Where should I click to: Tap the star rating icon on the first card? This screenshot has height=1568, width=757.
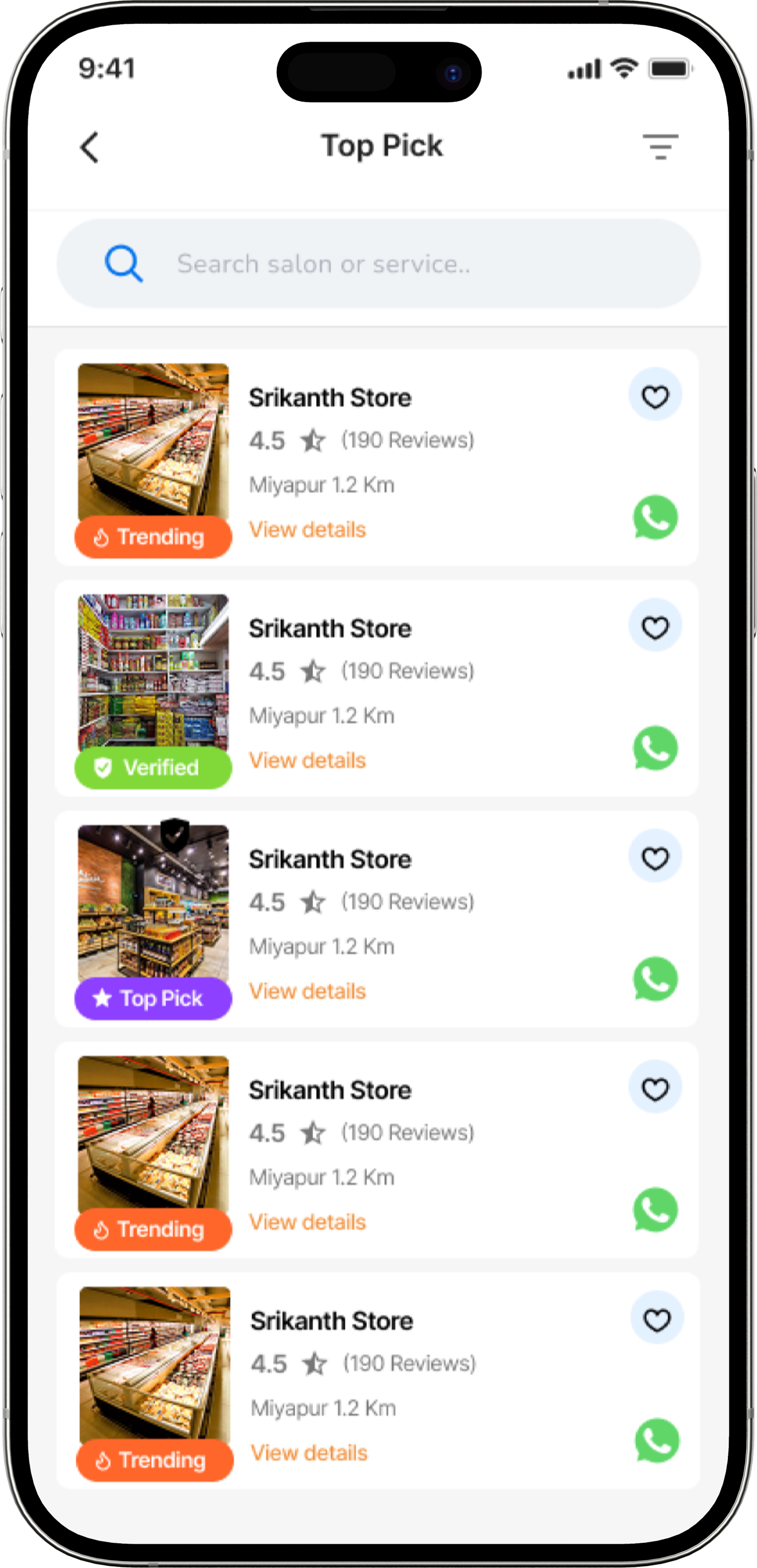pyautogui.click(x=312, y=441)
